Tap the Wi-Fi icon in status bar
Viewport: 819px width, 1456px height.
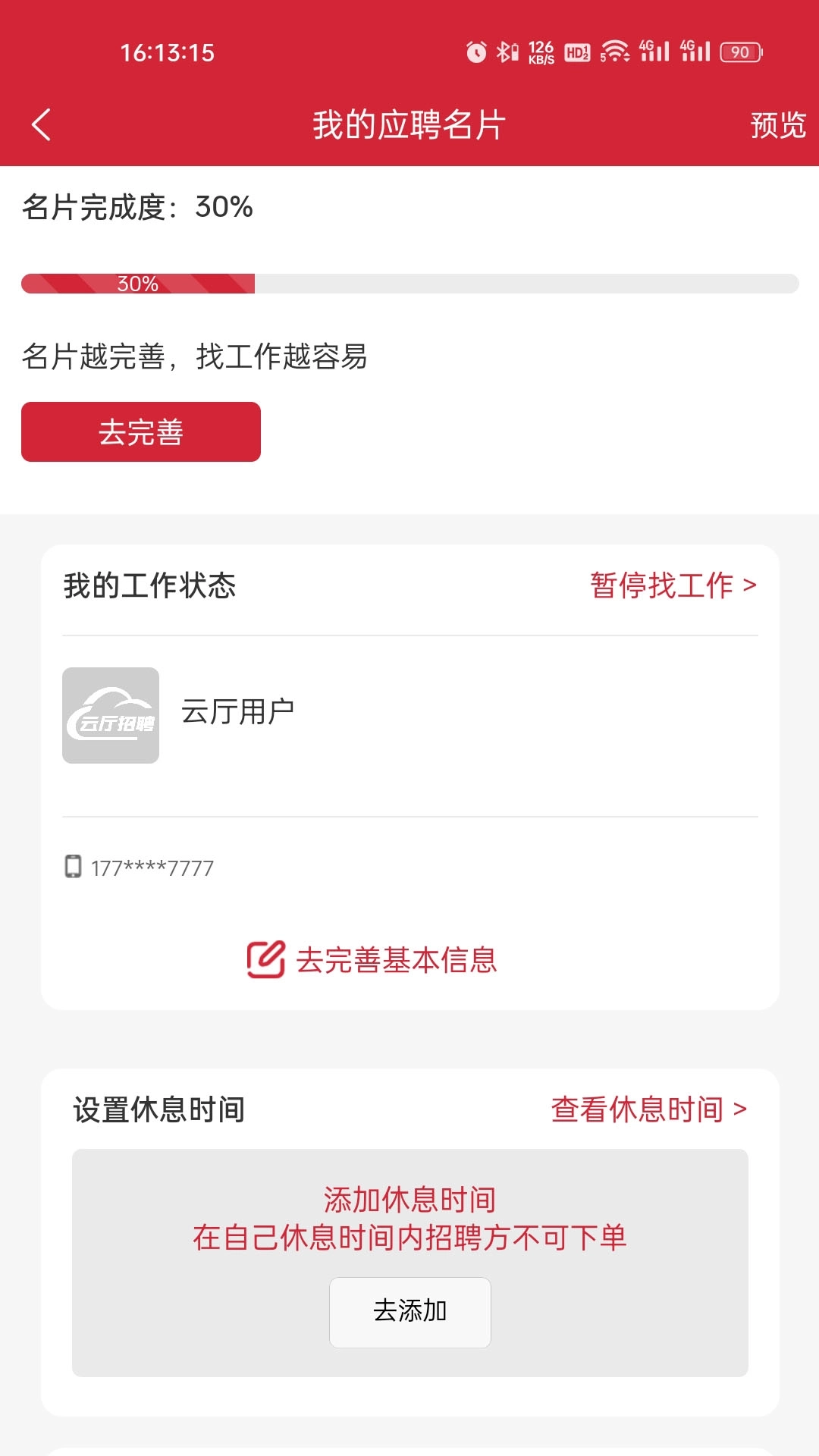tap(616, 52)
